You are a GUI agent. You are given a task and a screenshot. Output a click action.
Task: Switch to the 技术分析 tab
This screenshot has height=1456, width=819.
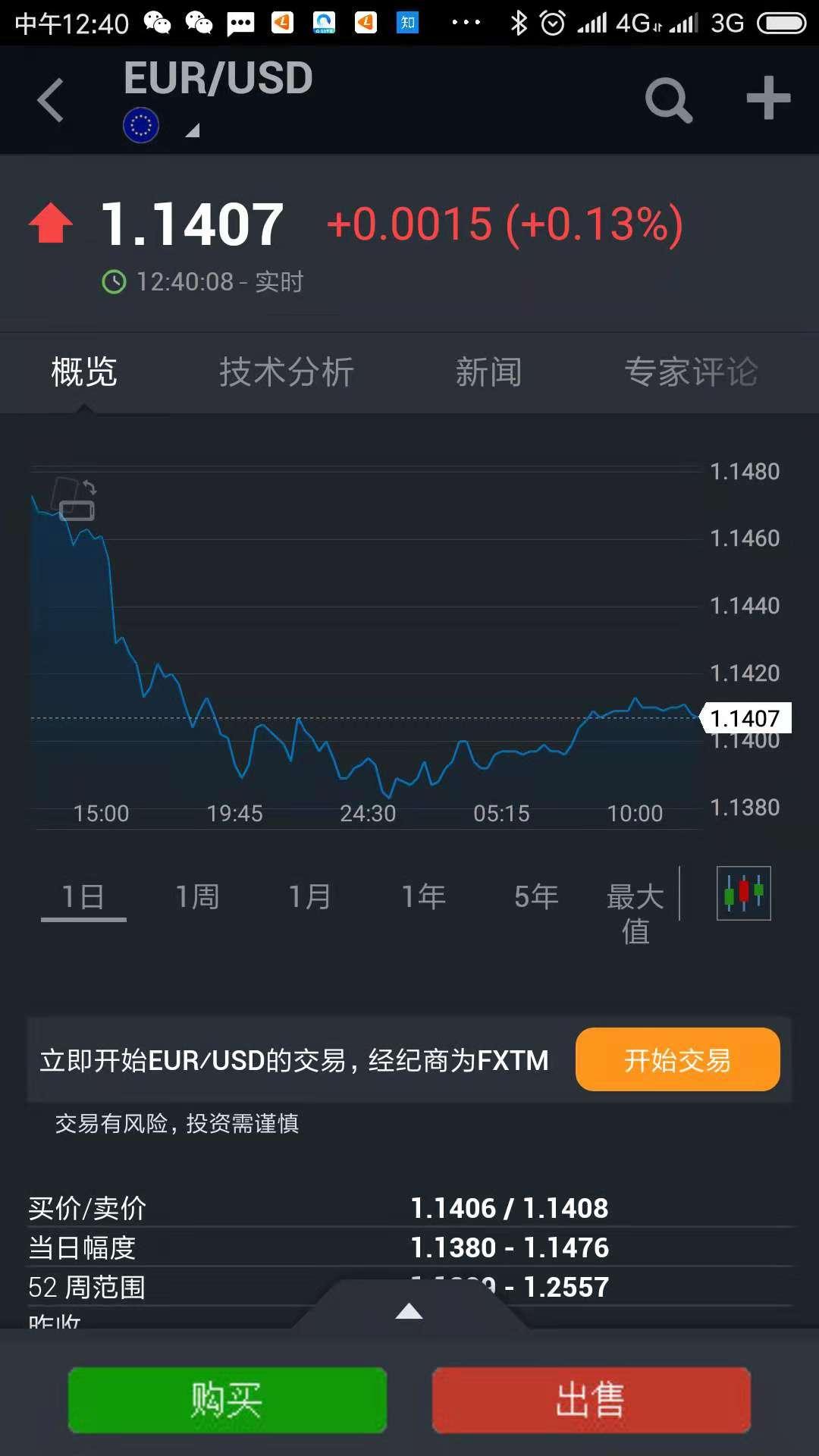(287, 372)
